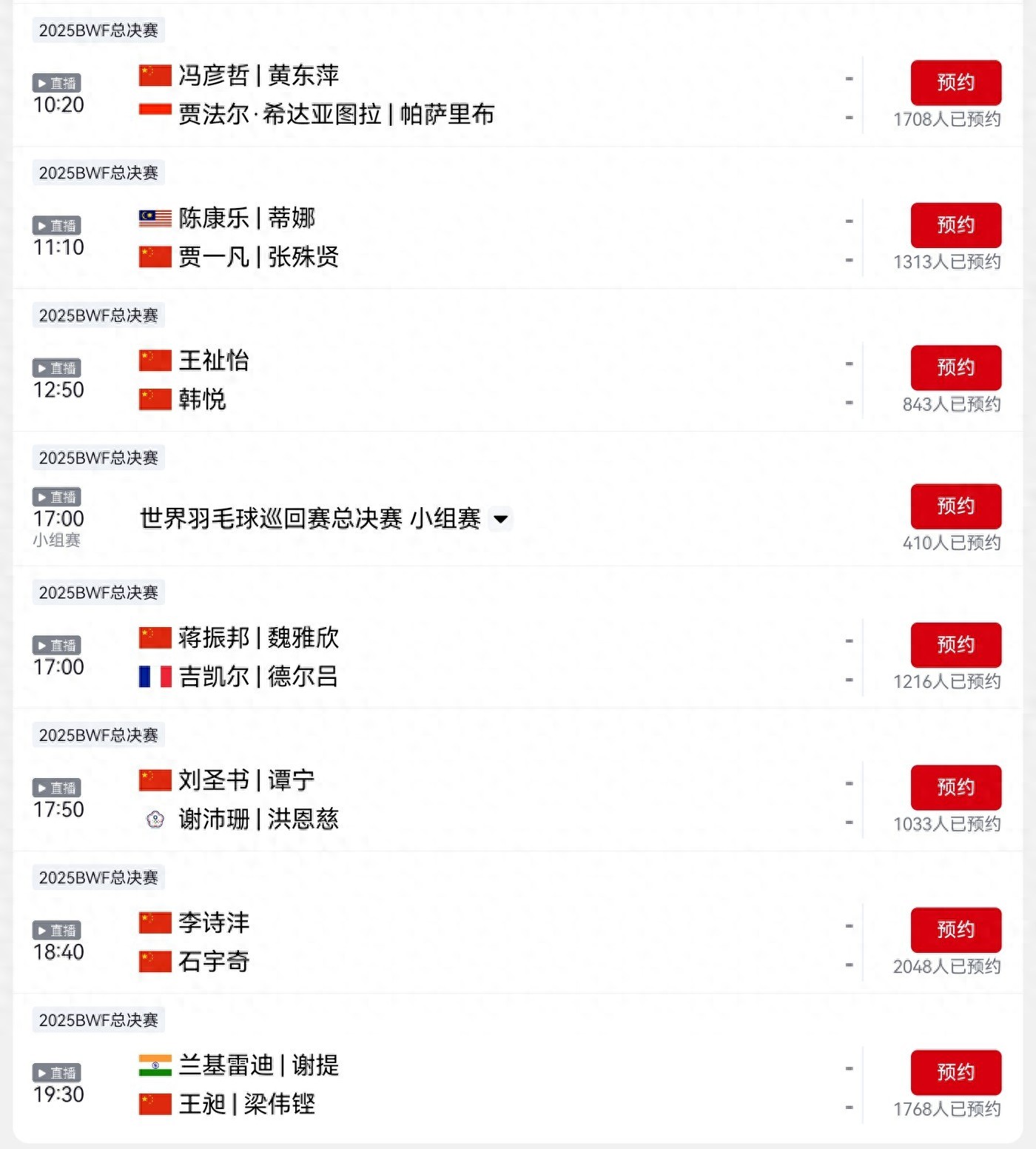Reserve the 王祉怡 versus 韩悦 match
The image size is (1036, 1149).
pyautogui.click(x=956, y=366)
